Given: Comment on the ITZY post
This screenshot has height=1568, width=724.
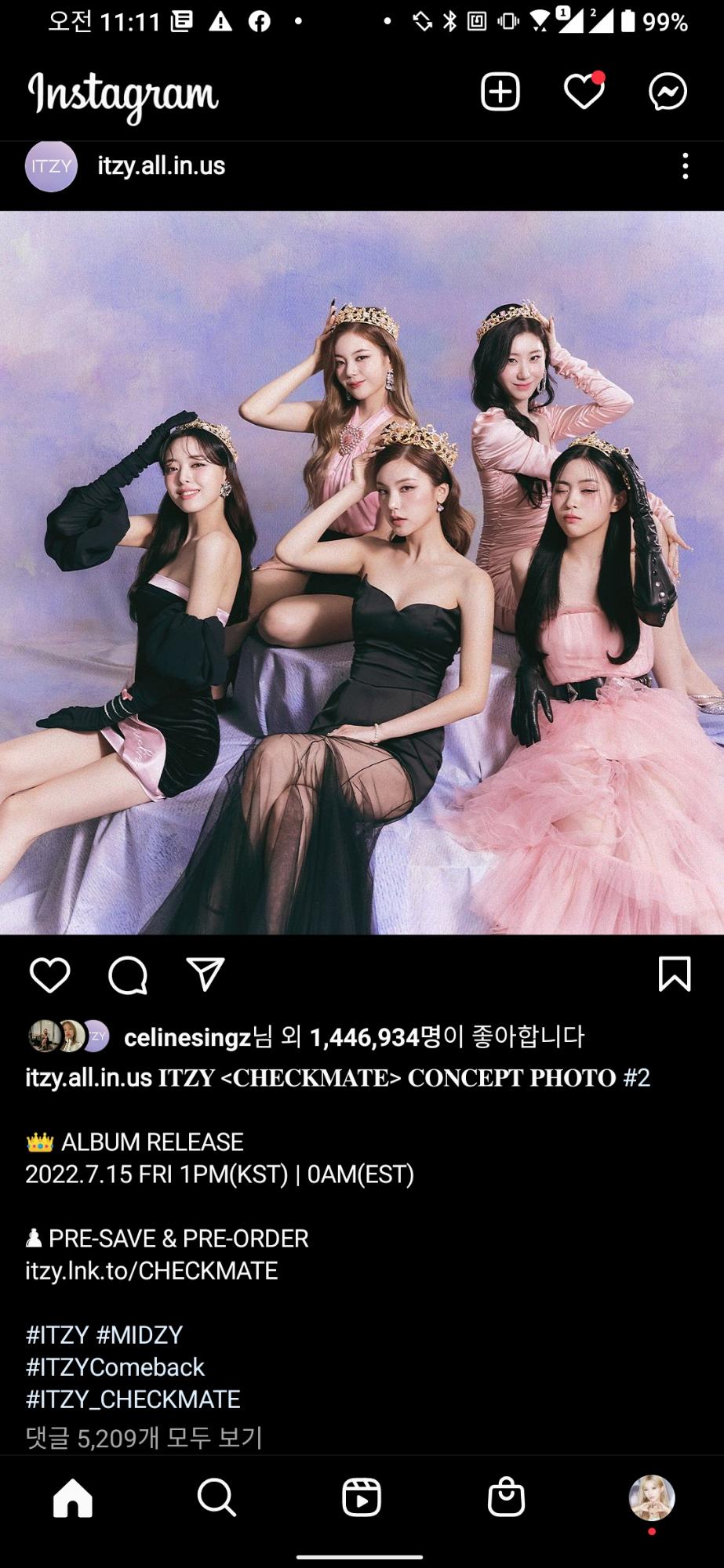Looking at the screenshot, I should pyautogui.click(x=128, y=975).
